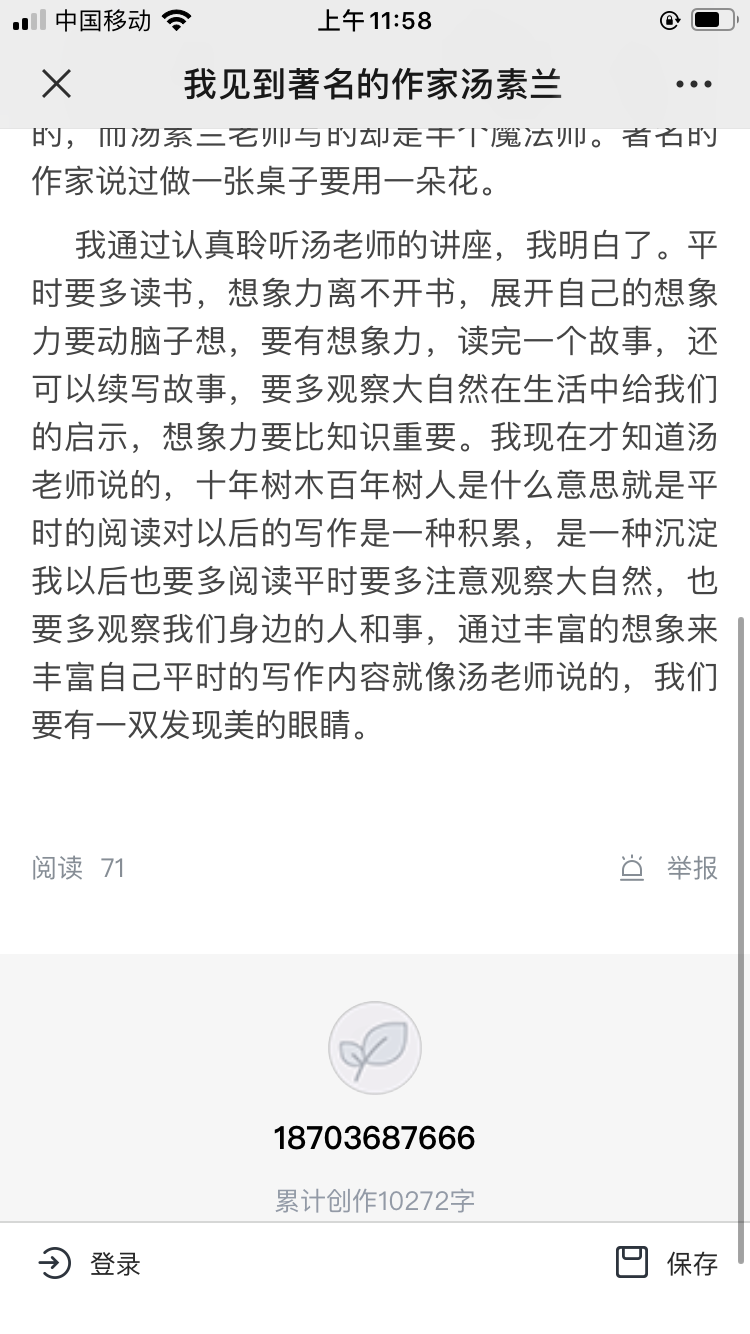750x1334 pixels.
Task: Tap the 登录 login button
Action: click(90, 1263)
